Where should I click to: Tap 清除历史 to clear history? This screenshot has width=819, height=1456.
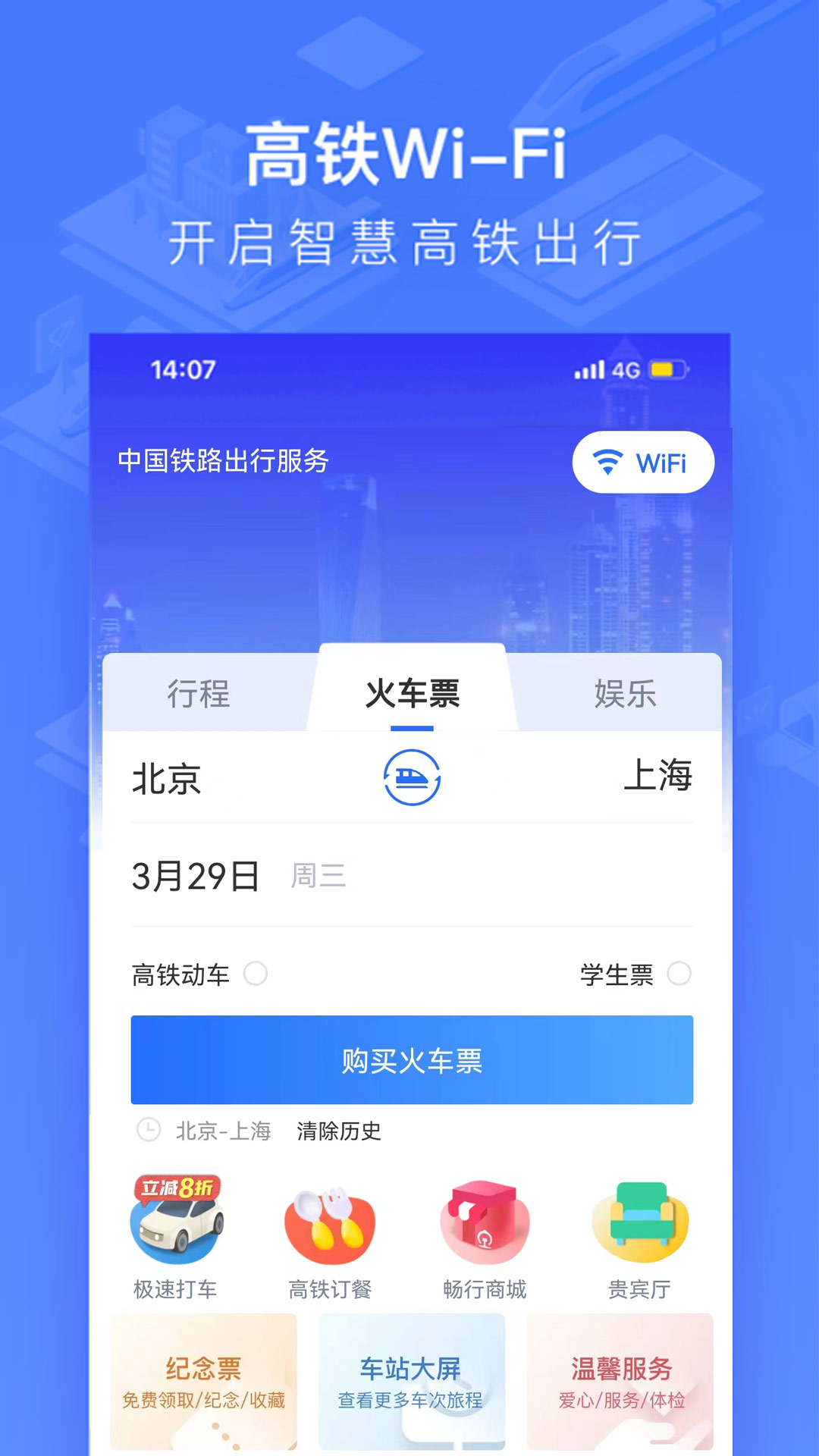[339, 1131]
